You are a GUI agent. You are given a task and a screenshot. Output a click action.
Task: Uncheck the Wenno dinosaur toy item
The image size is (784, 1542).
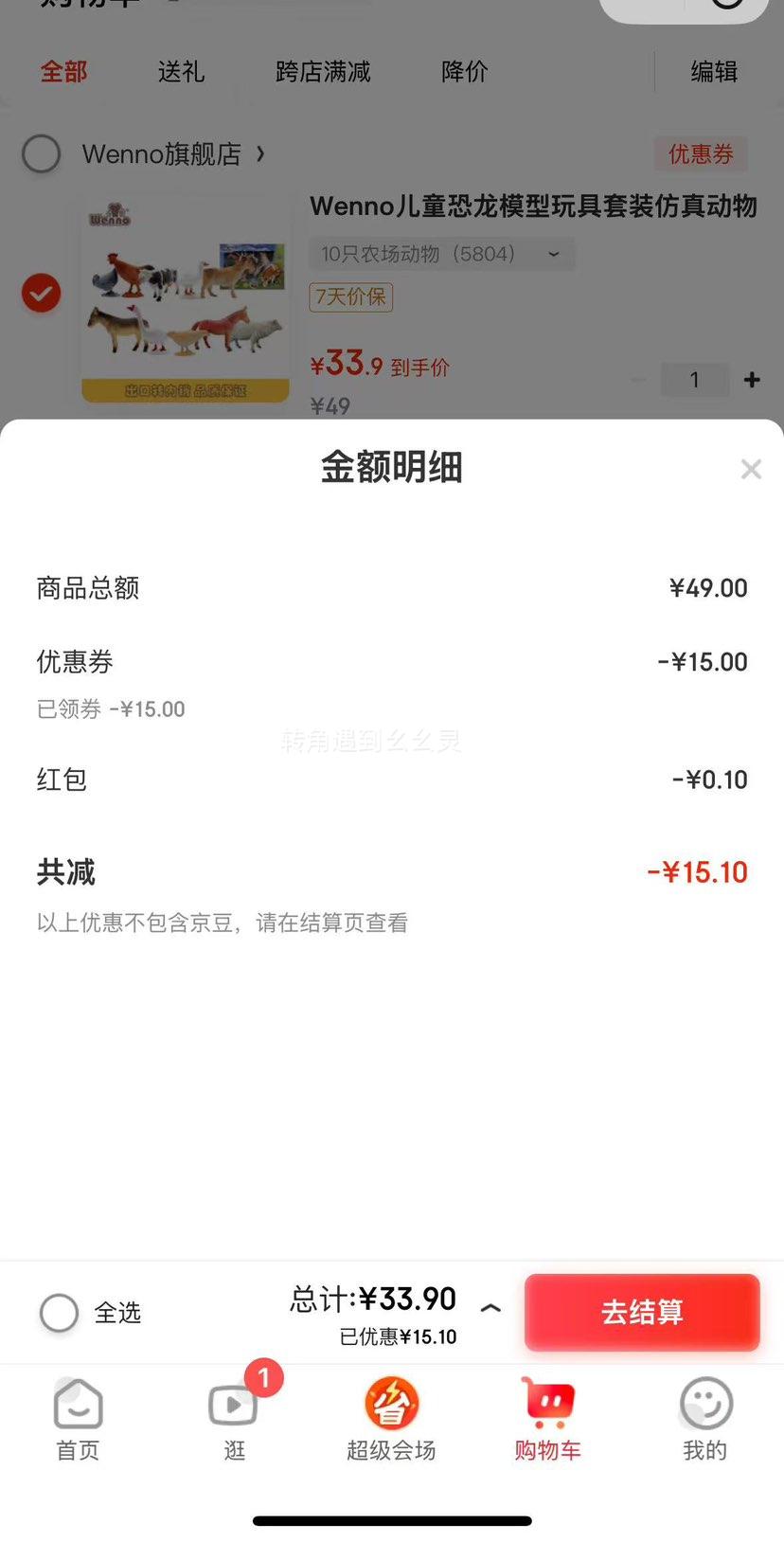pos(42,293)
